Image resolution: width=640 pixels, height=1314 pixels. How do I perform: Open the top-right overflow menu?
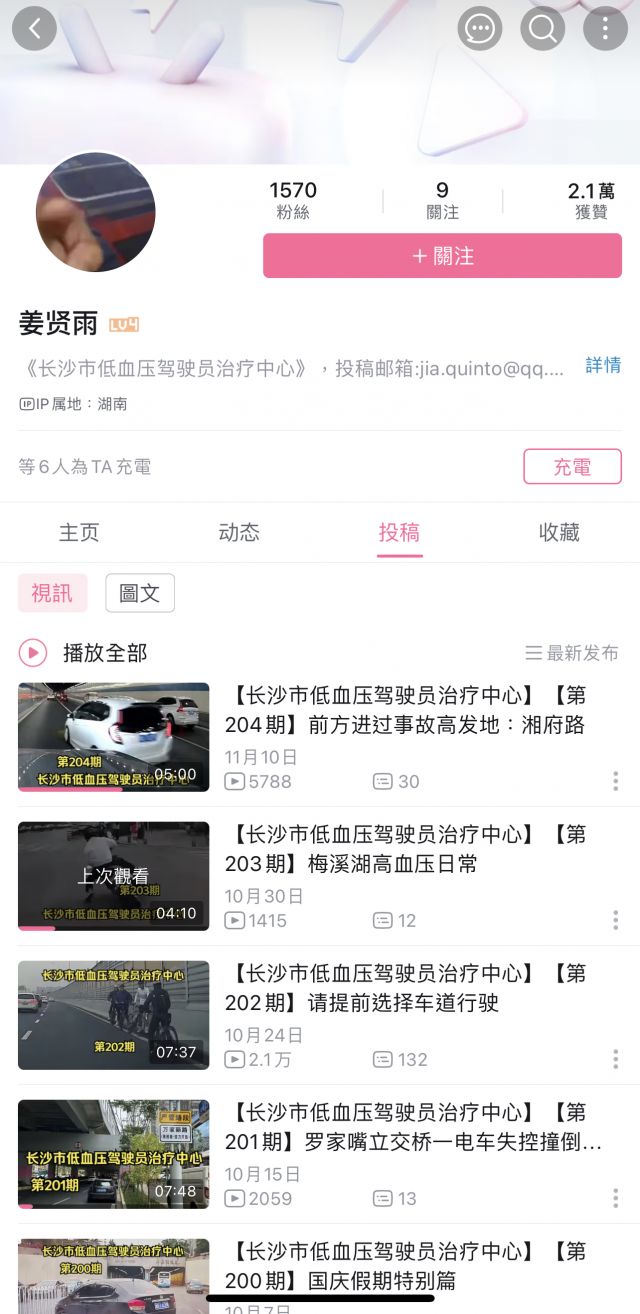605,29
